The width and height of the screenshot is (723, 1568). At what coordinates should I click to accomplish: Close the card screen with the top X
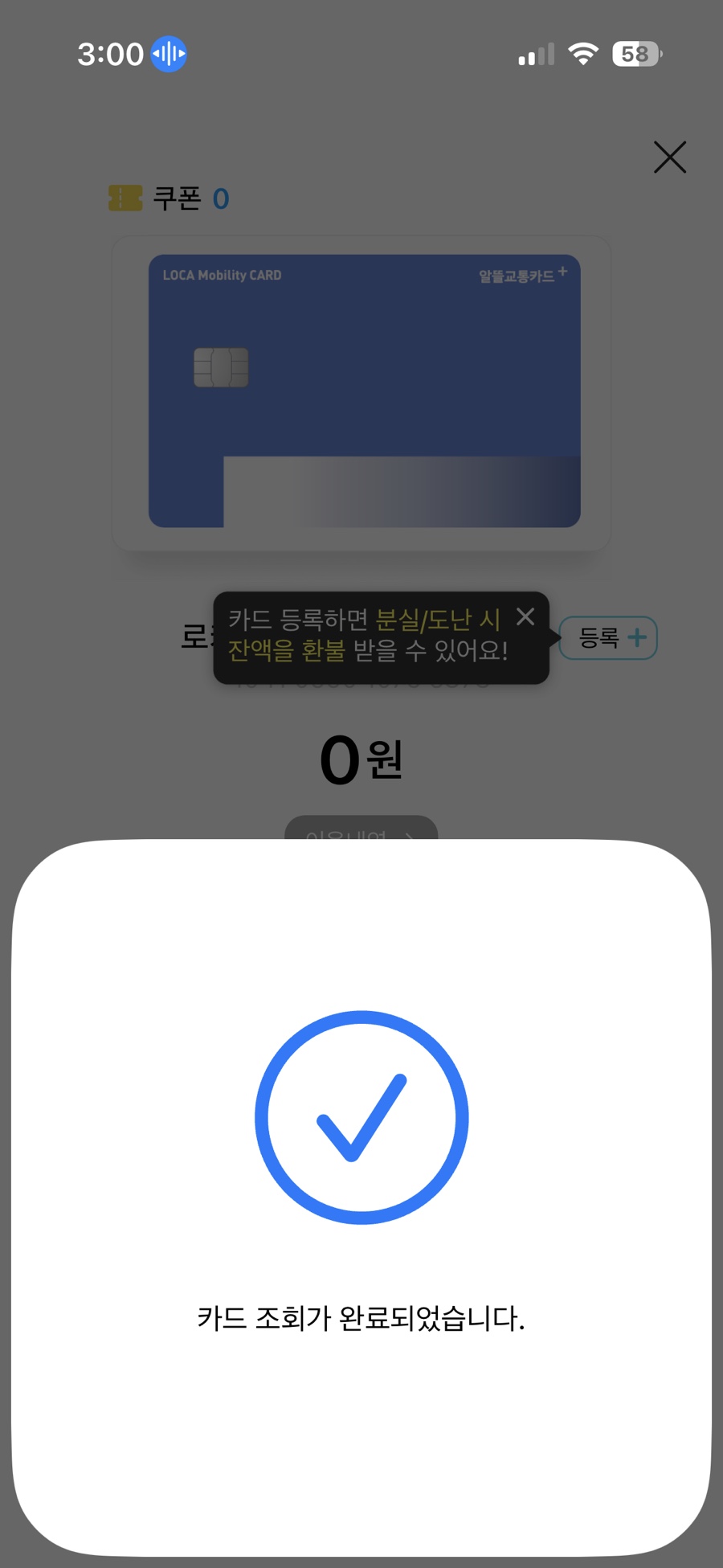669,158
